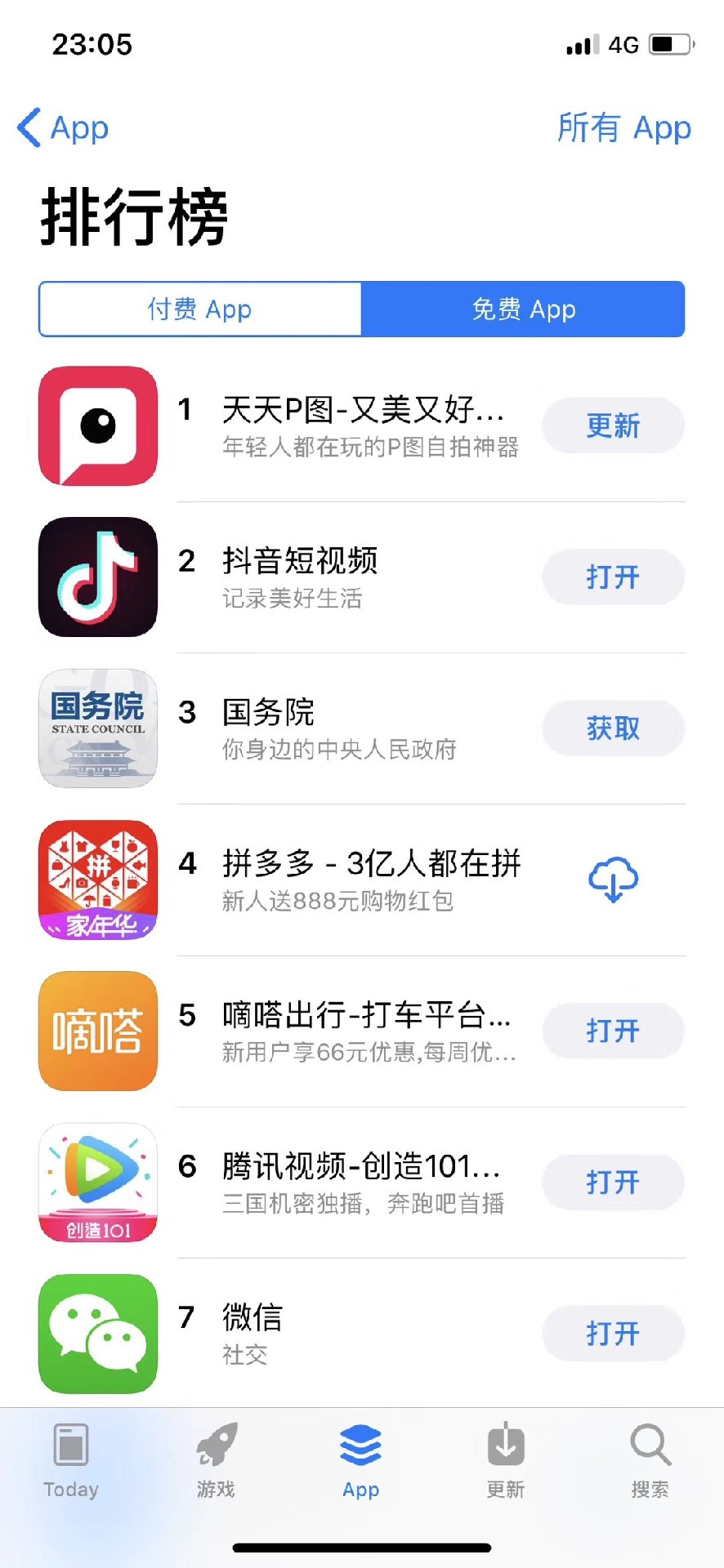Open the 天天P图 app icon

point(96,426)
